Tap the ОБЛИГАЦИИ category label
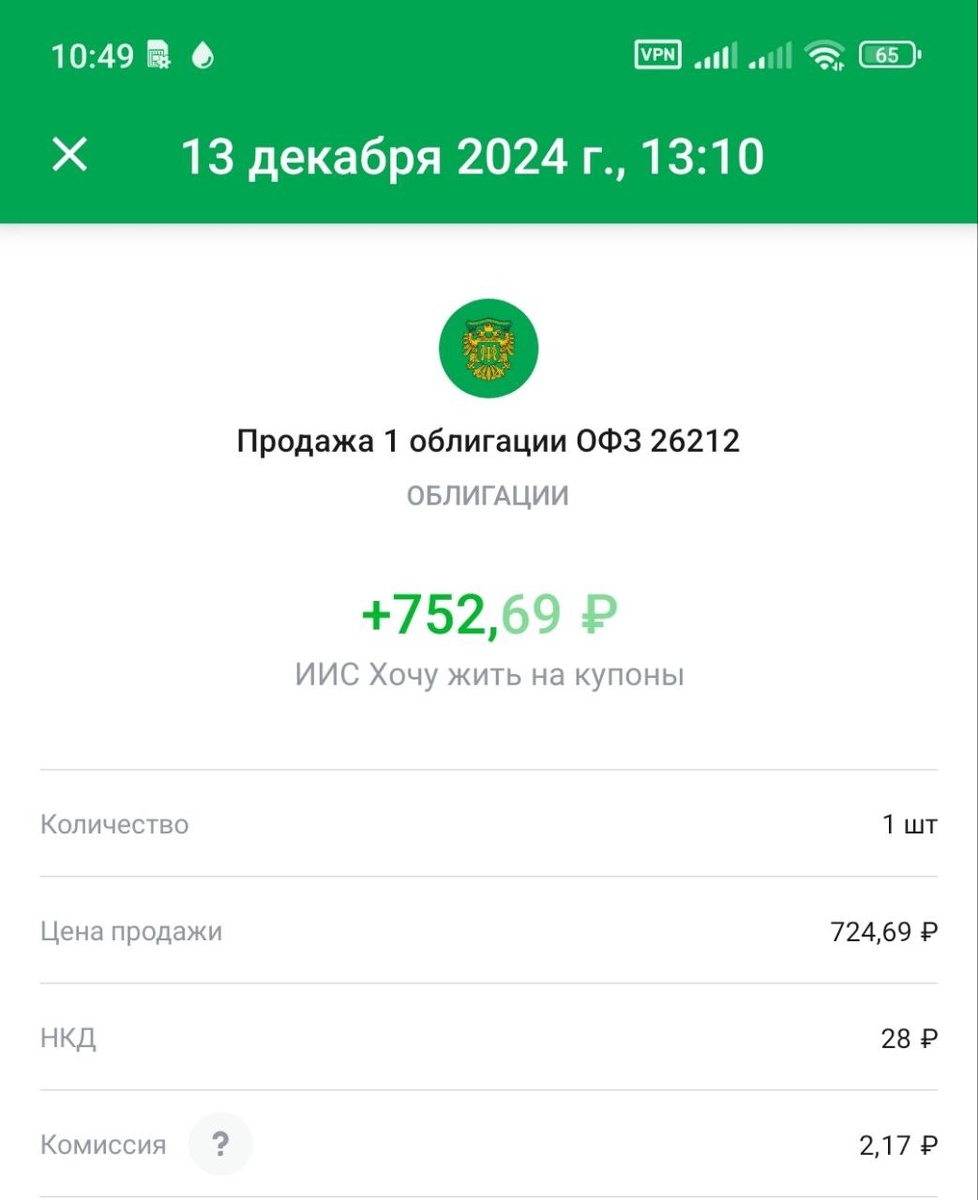 tap(489, 494)
